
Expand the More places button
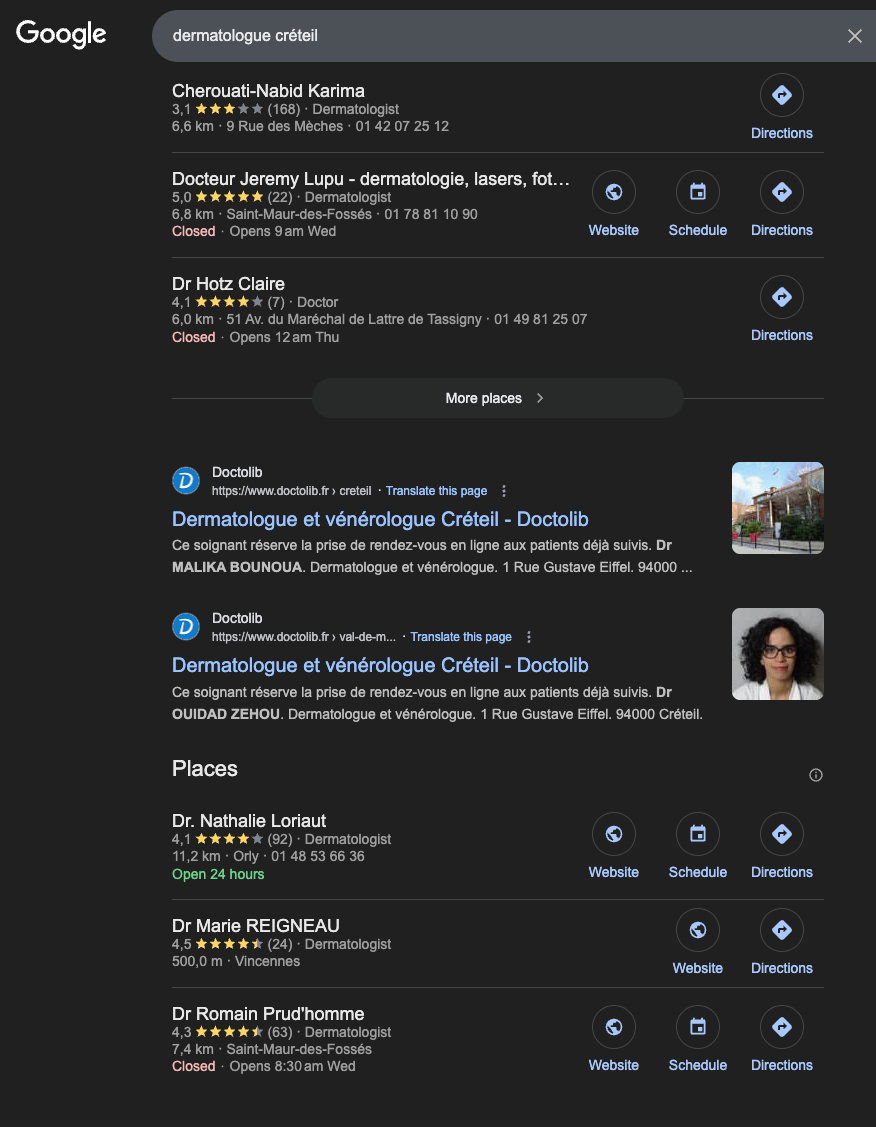pyautogui.click(x=497, y=398)
